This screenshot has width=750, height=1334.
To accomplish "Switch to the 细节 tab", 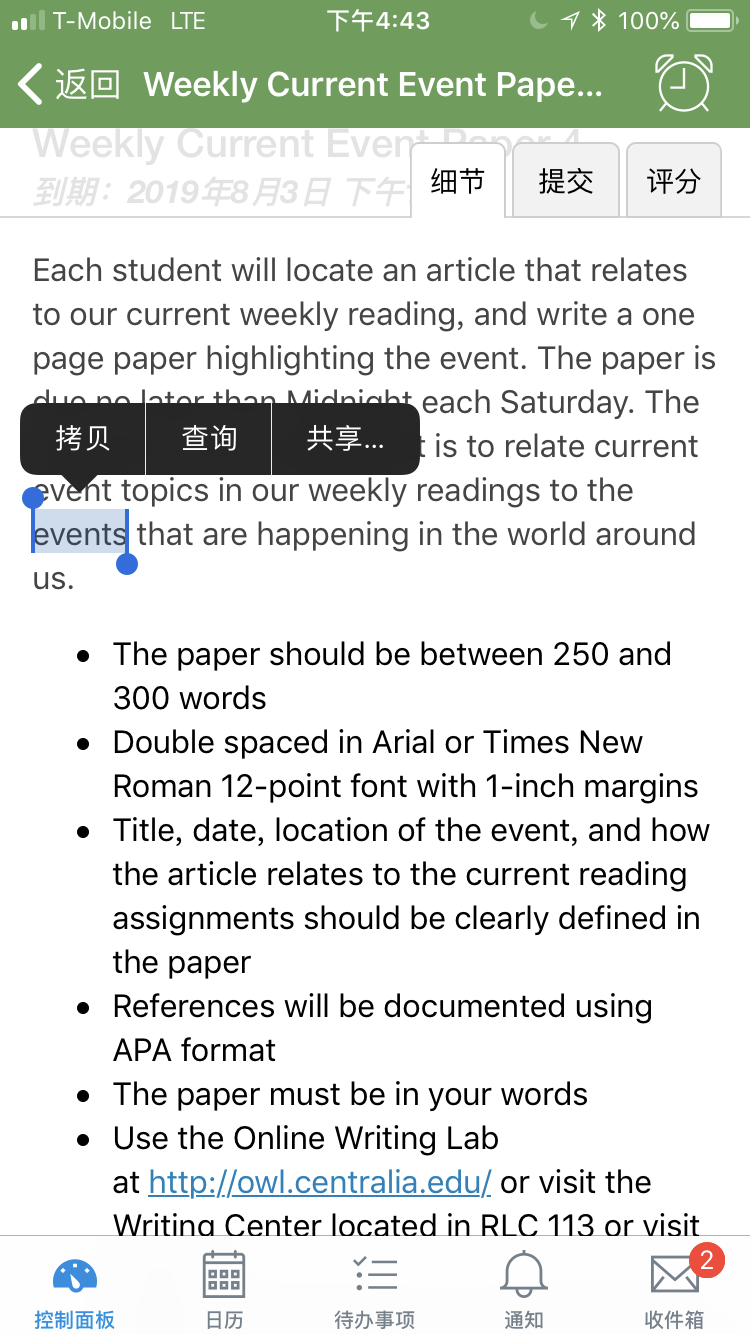I will [458, 181].
